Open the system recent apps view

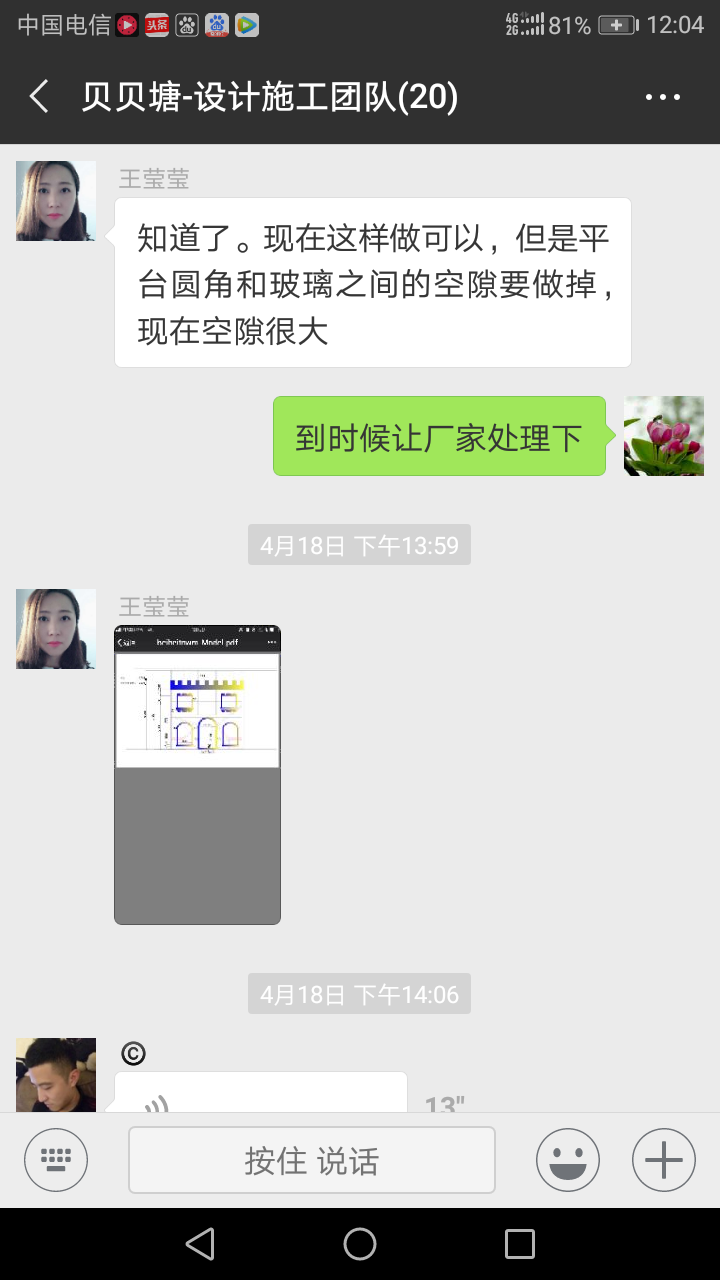point(520,1243)
